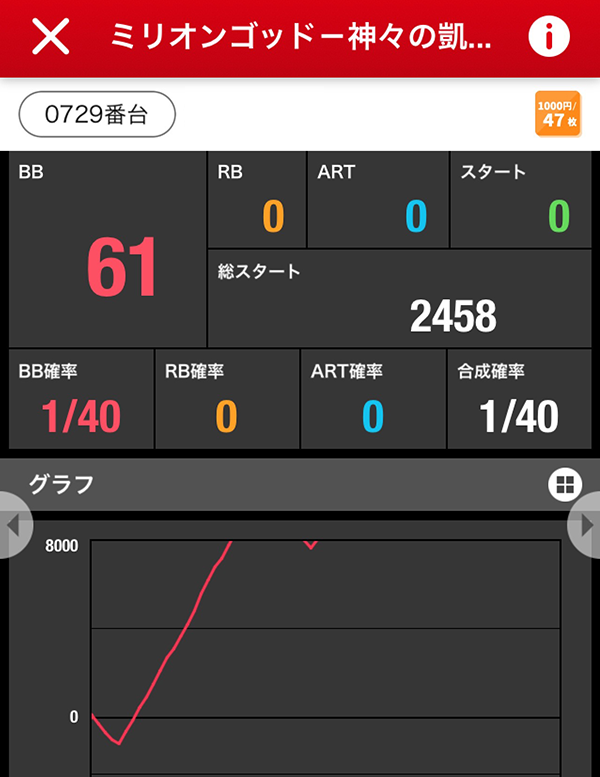Tap the 1000円/47枚 rate badge
The width and height of the screenshot is (600, 777).
[557, 114]
